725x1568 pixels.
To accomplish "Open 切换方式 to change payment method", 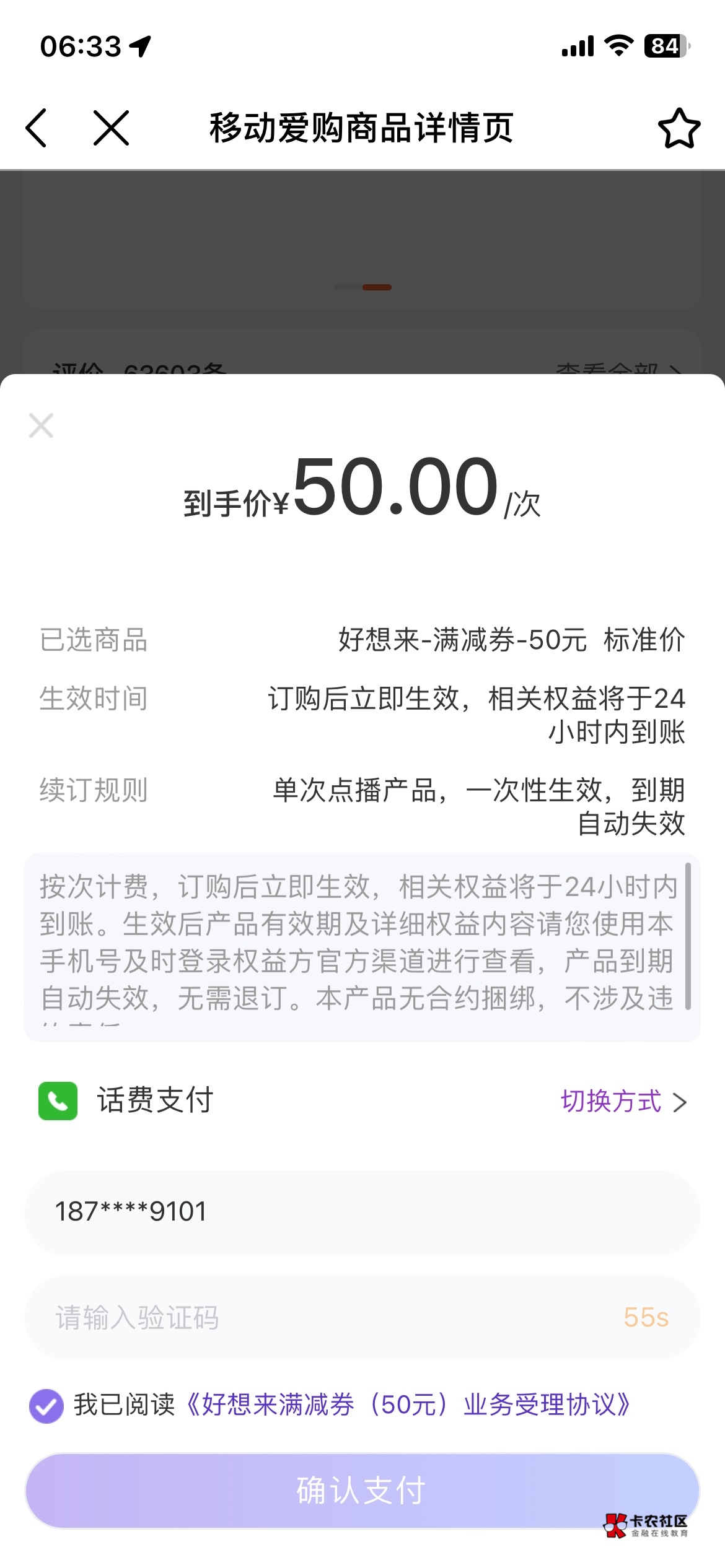I will click(624, 1102).
